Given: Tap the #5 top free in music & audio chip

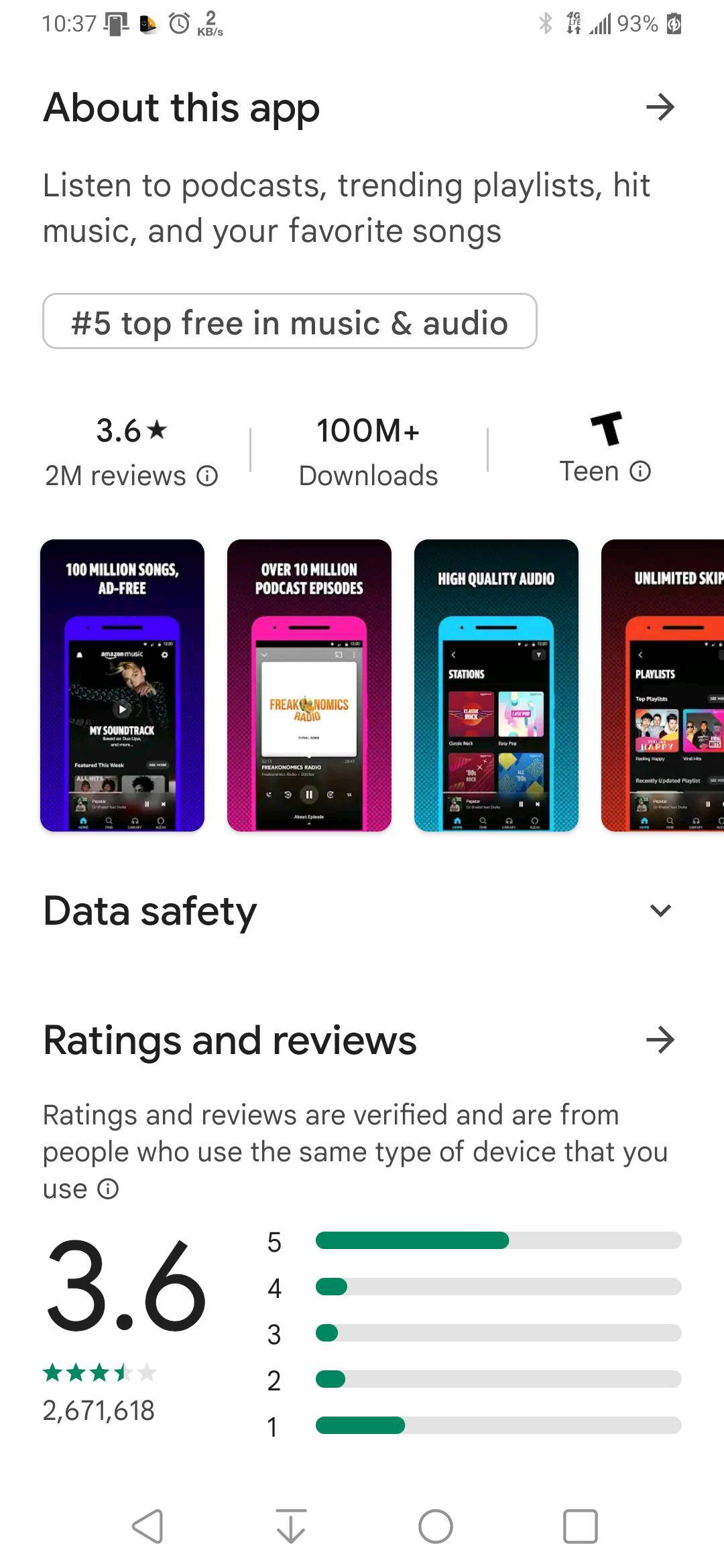Looking at the screenshot, I should pyautogui.click(x=290, y=322).
